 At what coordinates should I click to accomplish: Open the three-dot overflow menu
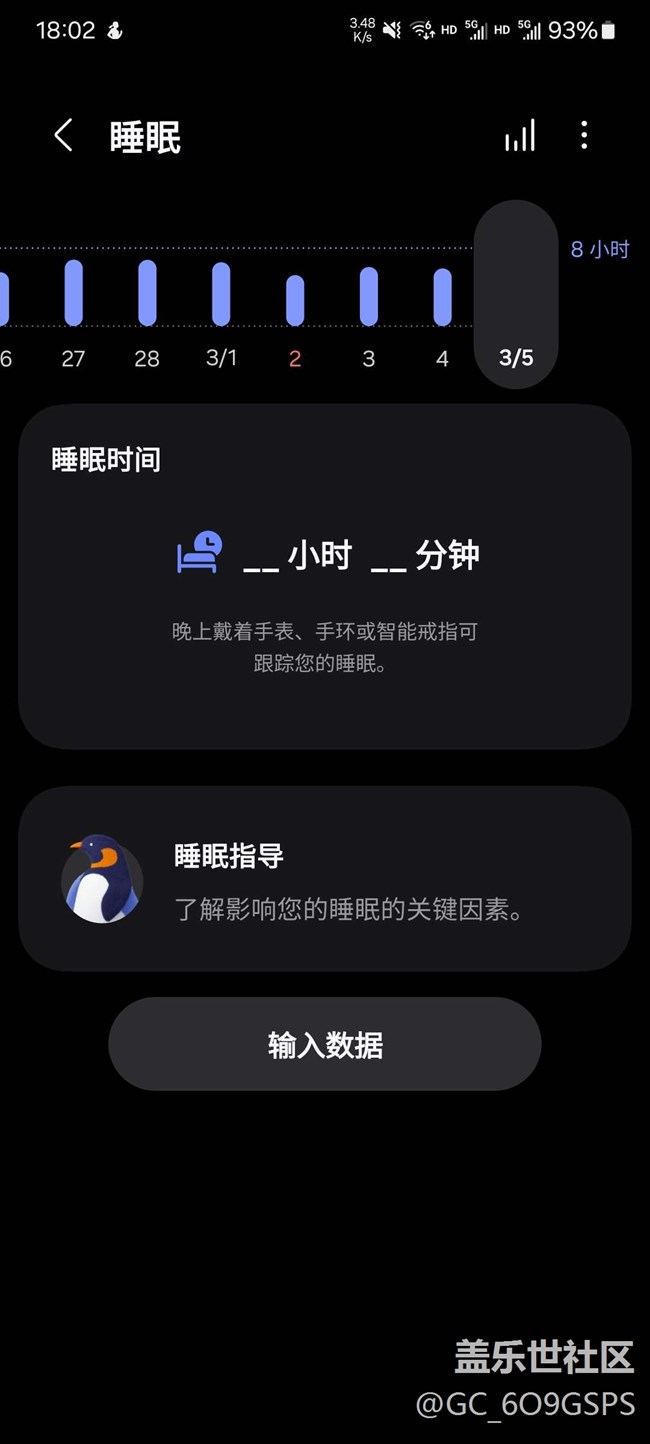pos(584,136)
